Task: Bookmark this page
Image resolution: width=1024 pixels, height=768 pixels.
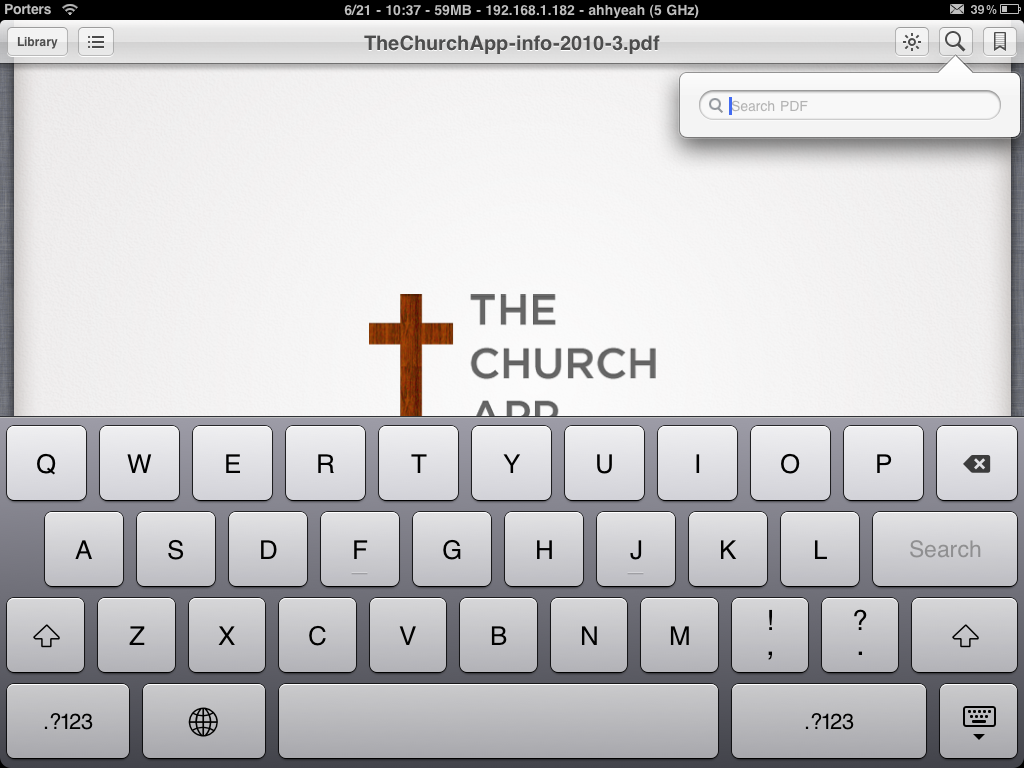Action: (998, 42)
